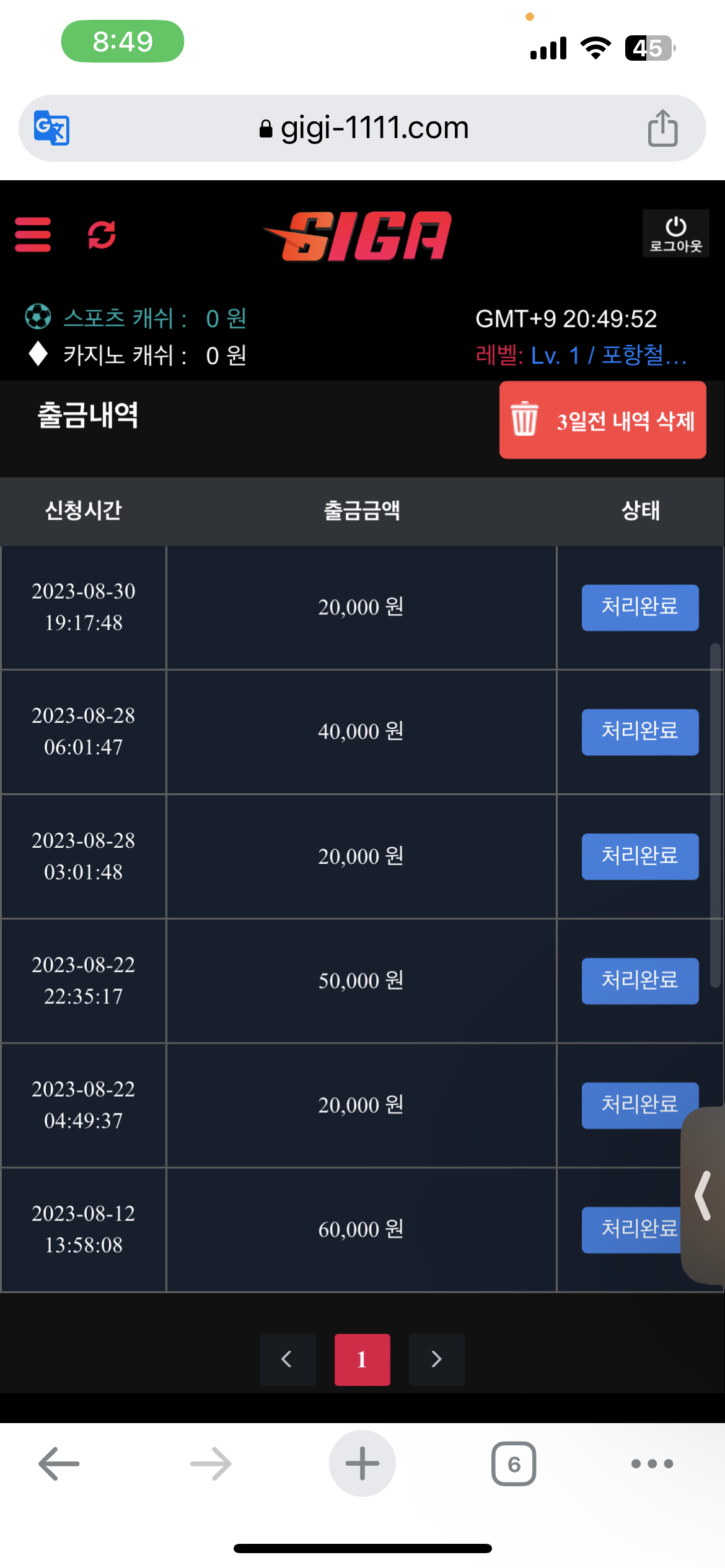Tap 처리완료 for the 2023-08-30 withdrawal
The height and width of the screenshot is (1568, 725).
click(x=640, y=608)
